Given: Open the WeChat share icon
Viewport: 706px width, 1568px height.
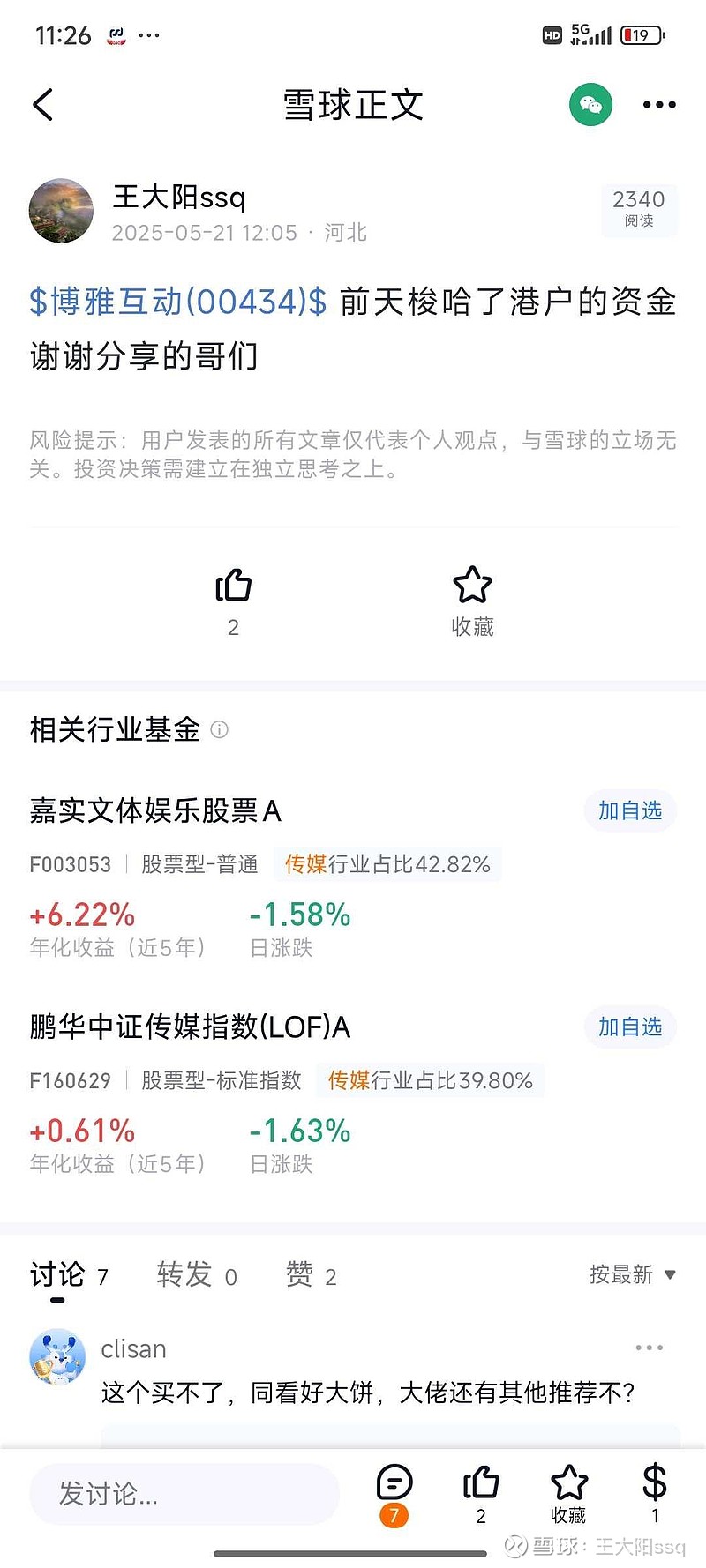Looking at the screenshot, I should [x=590, y=104].
